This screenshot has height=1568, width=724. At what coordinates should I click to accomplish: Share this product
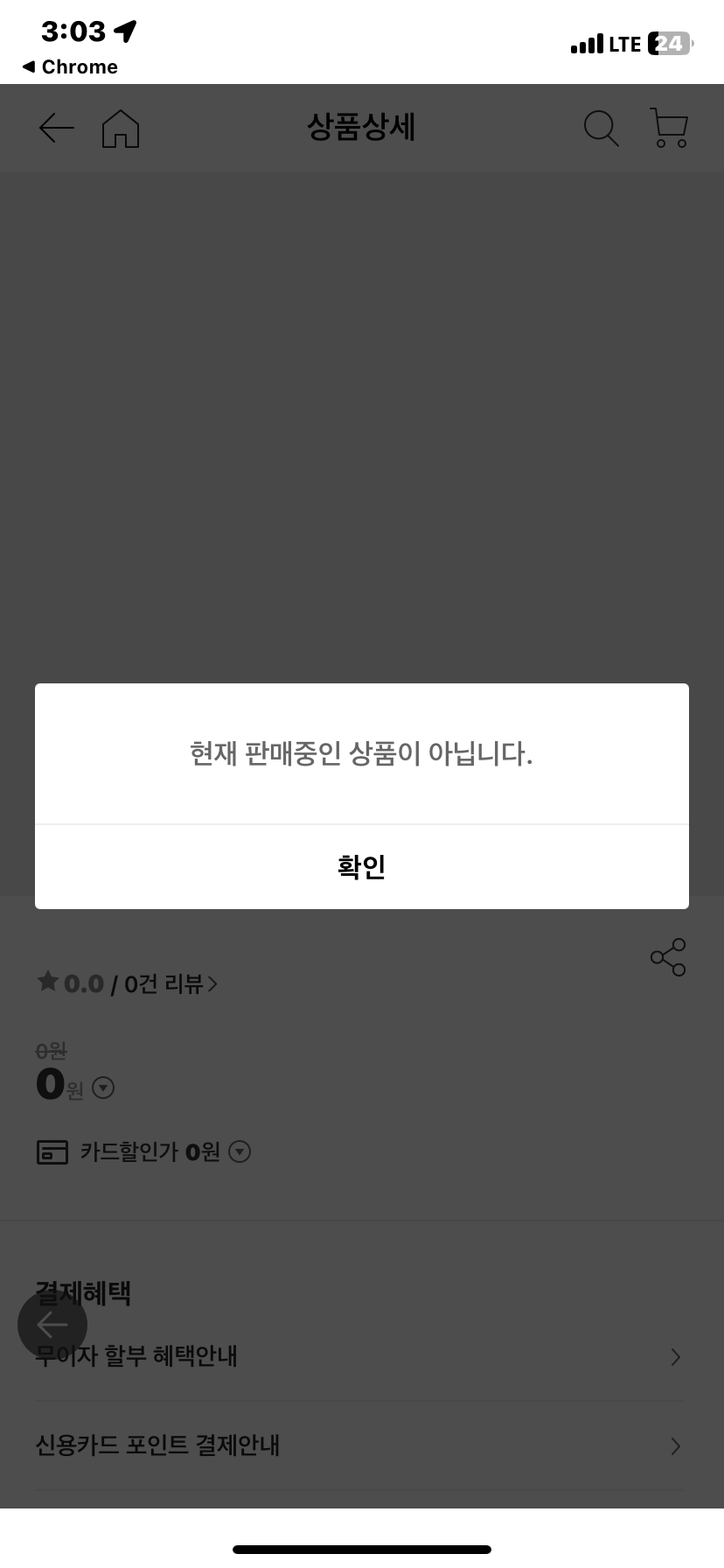pos(668,957)
